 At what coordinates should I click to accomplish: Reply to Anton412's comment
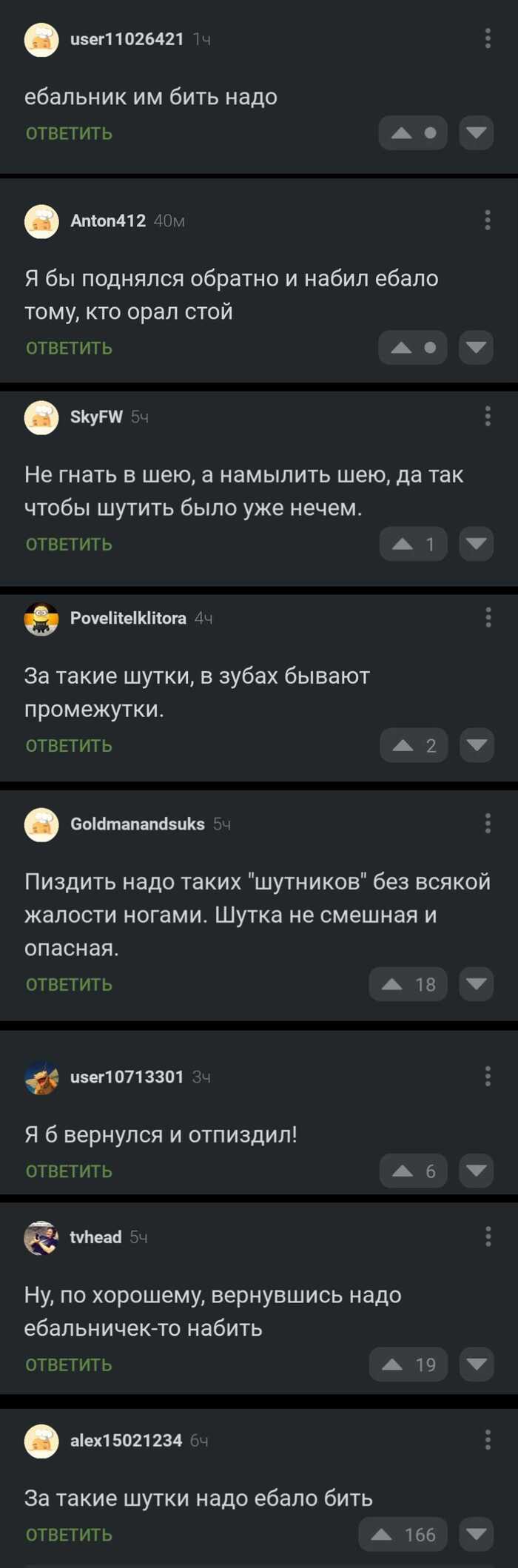pos(69,348)
